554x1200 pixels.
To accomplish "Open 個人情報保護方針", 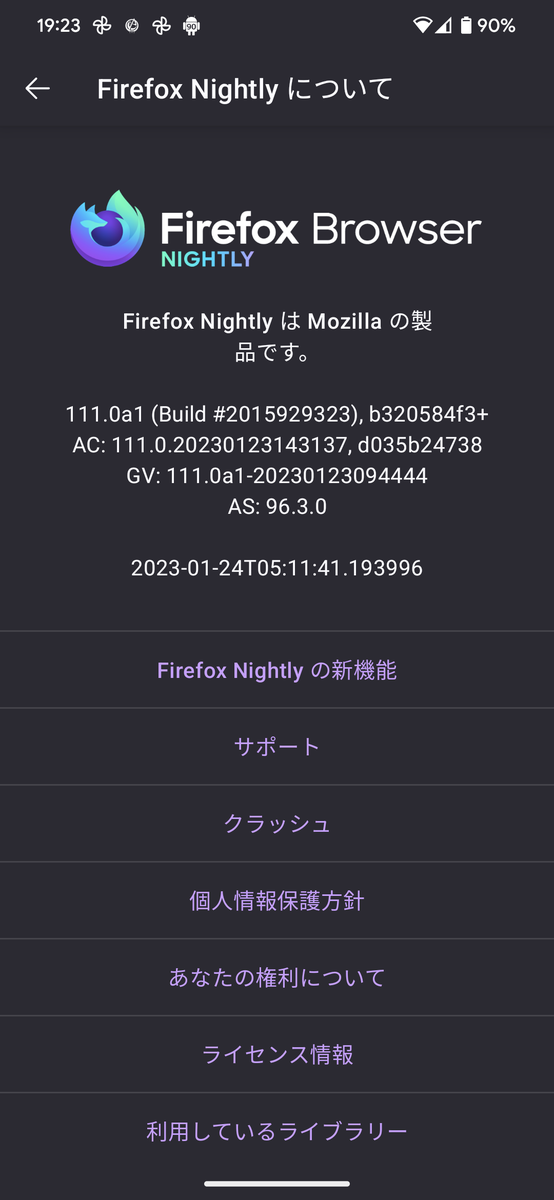I will pyautogui.click(x=277, y=901).
